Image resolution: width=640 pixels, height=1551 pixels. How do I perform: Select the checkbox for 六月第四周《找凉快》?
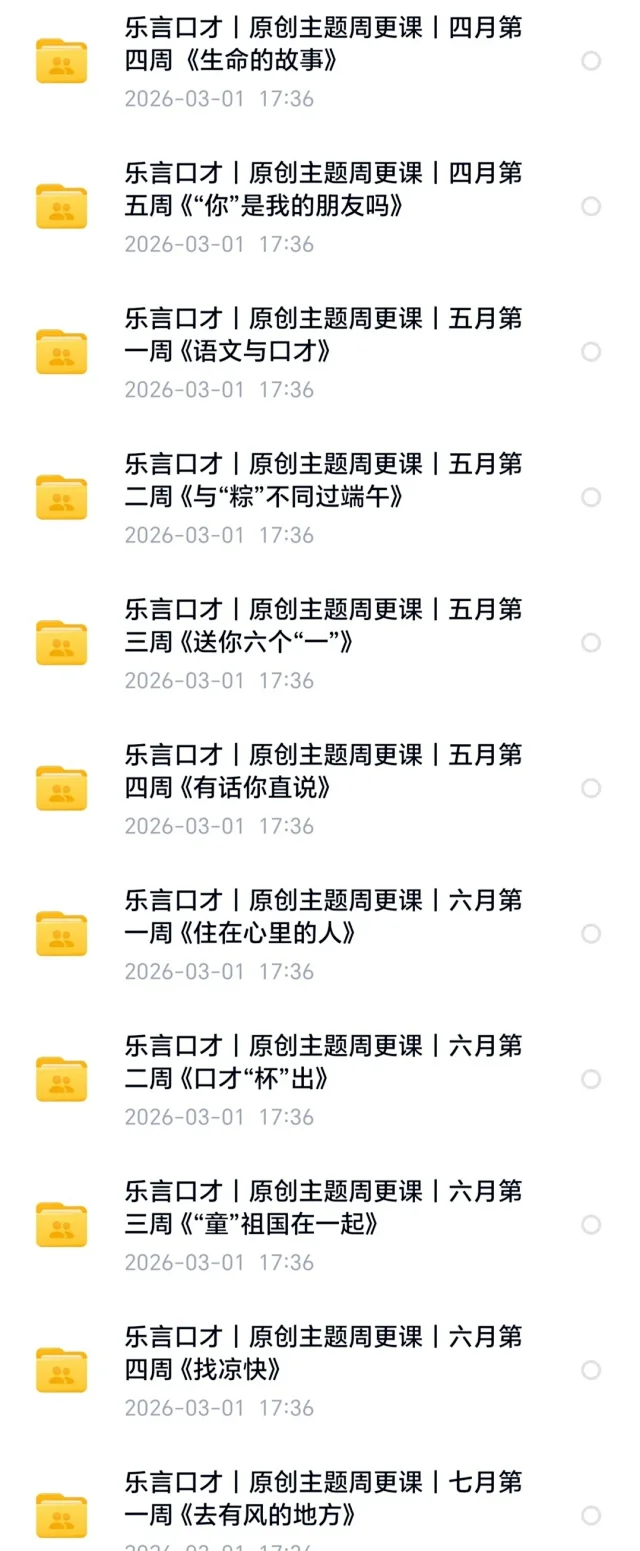[591, 1370]
